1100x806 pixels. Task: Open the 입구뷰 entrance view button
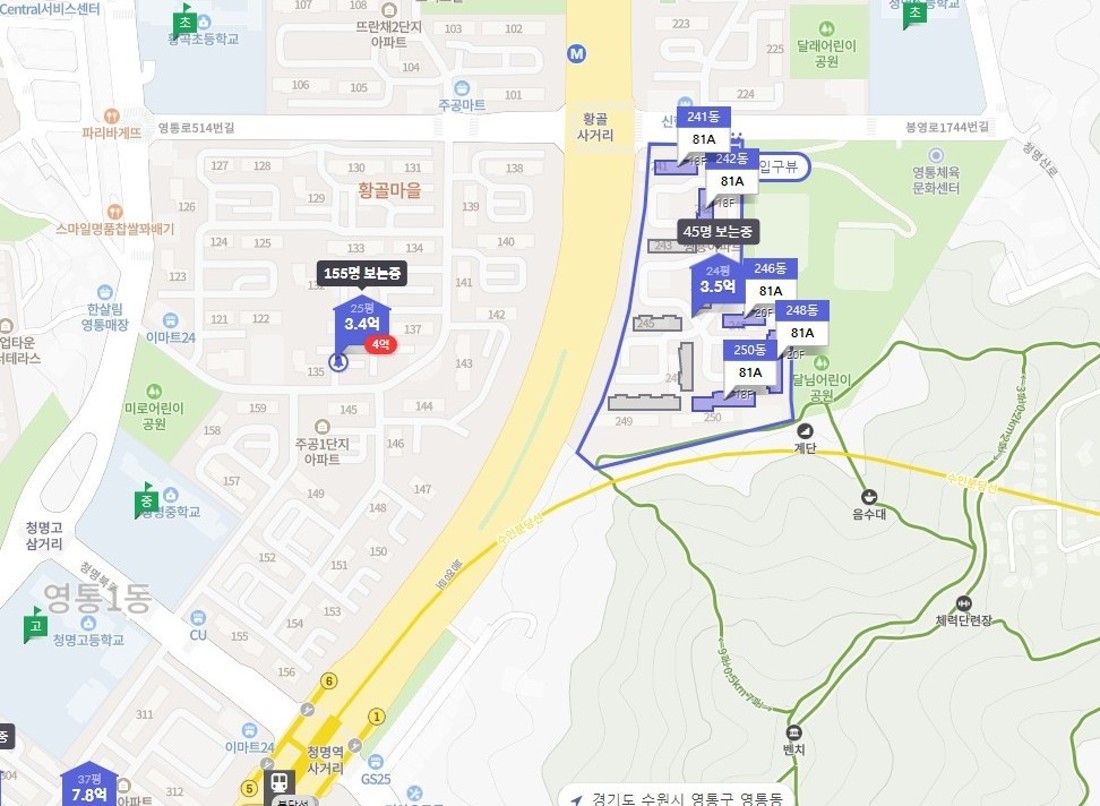[780, 167]
